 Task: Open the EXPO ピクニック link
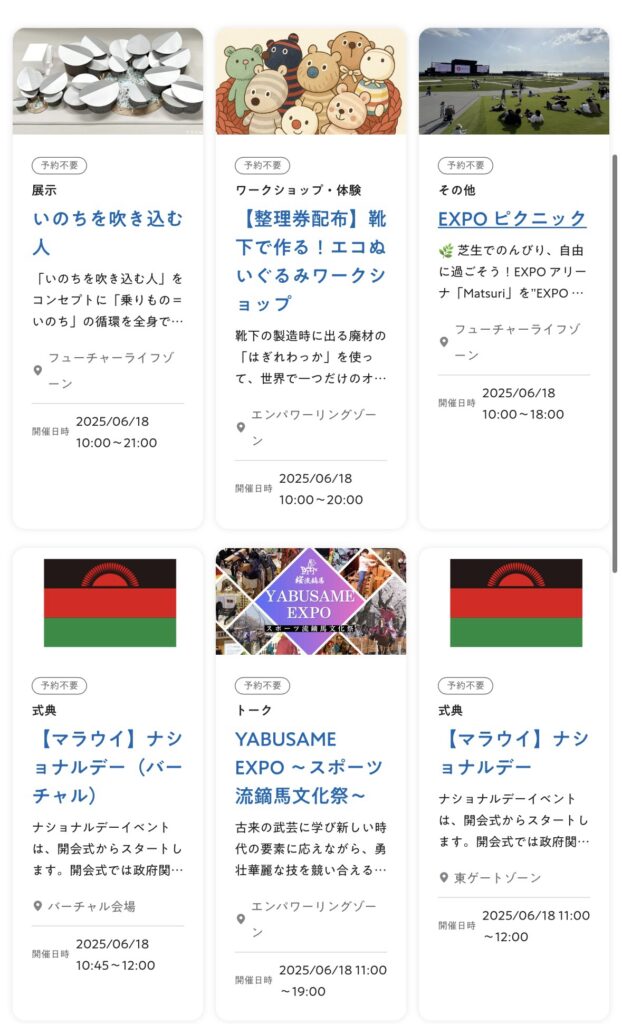(x=512, y=218)
